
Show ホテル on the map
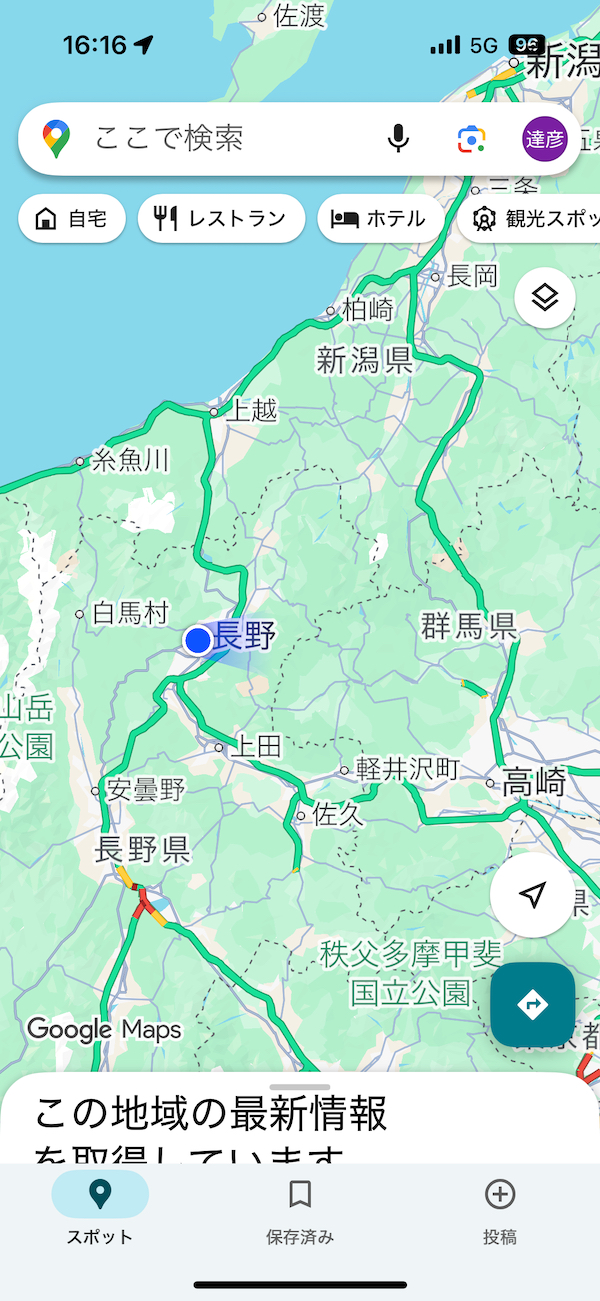(x=379, y=219)
